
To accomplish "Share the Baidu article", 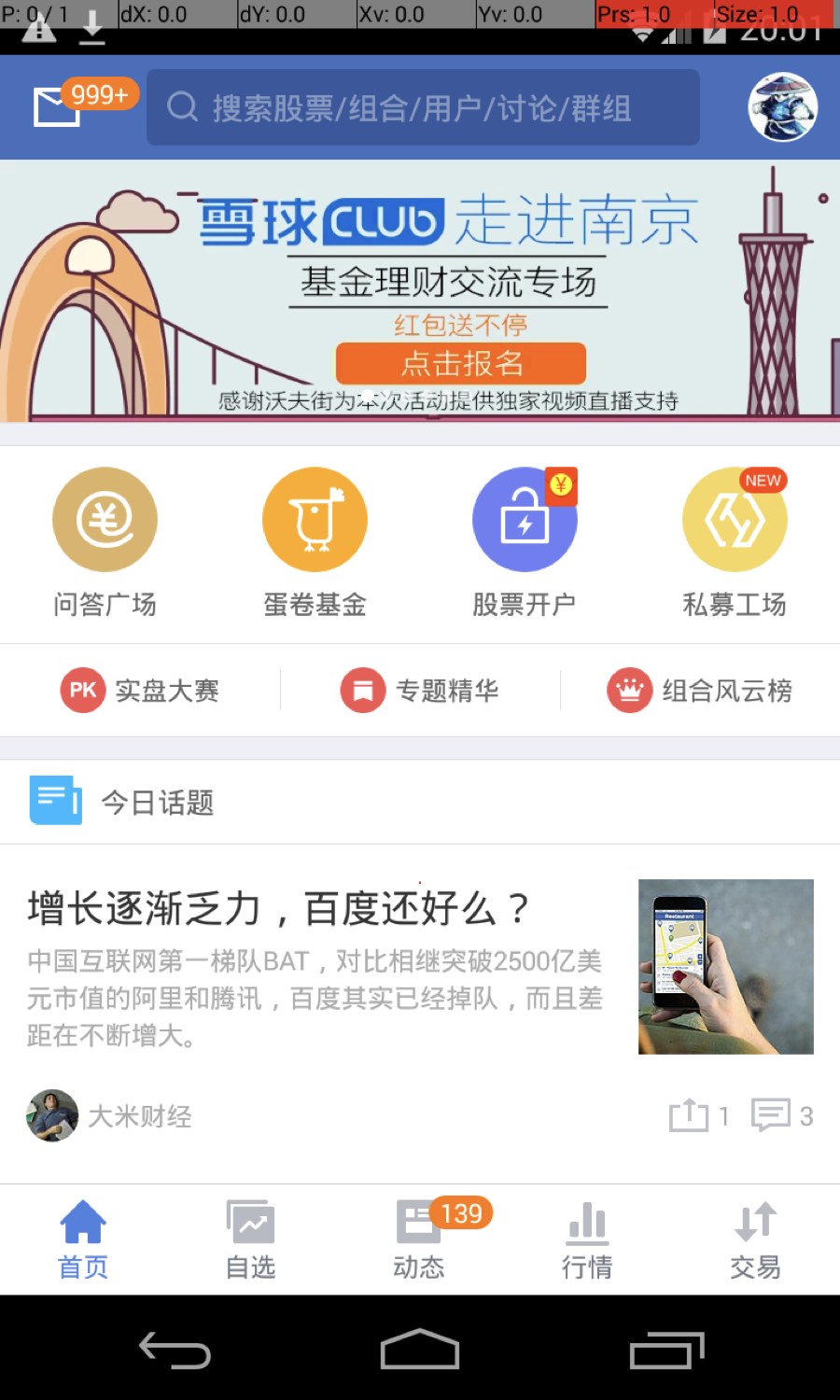I will point(690,1115).
